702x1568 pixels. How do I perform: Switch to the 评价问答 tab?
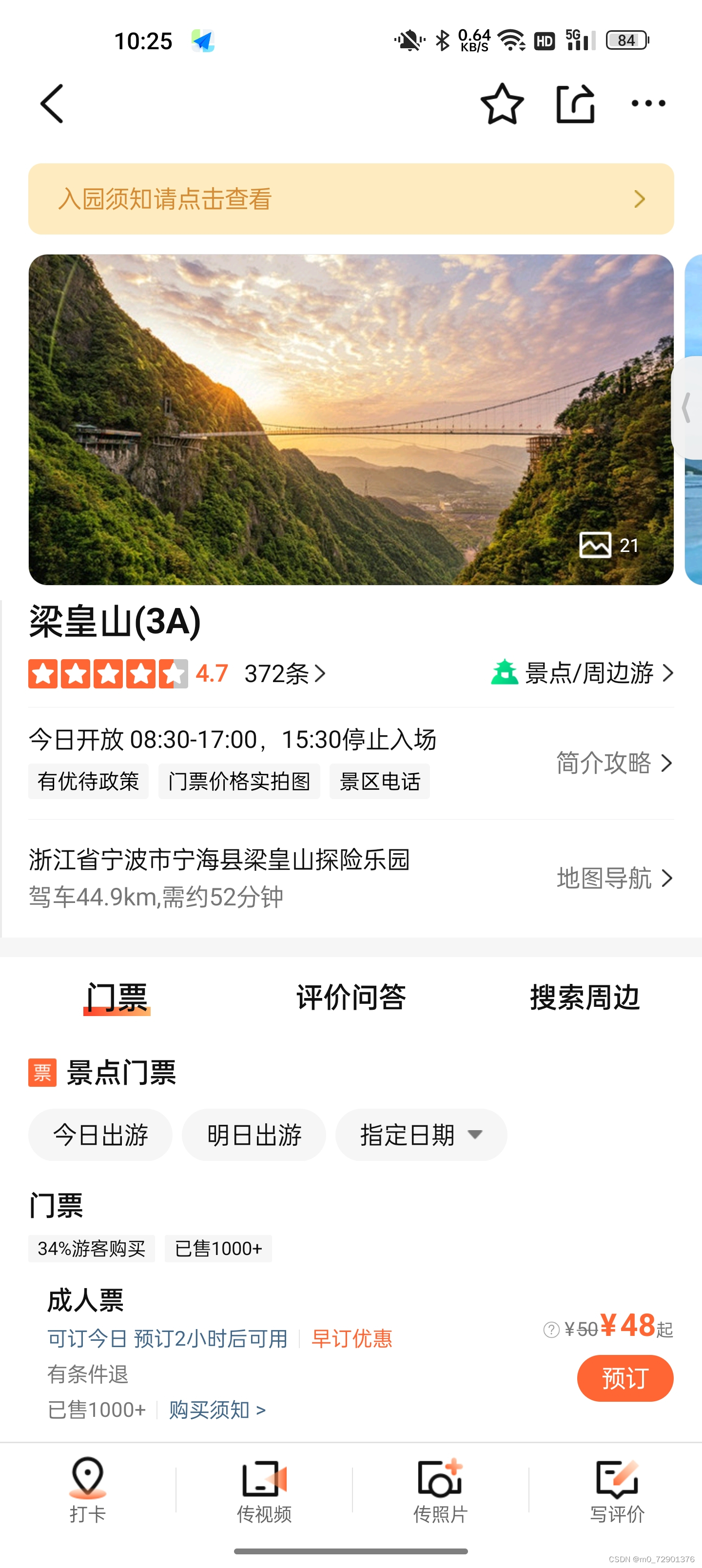pos(351,997)
